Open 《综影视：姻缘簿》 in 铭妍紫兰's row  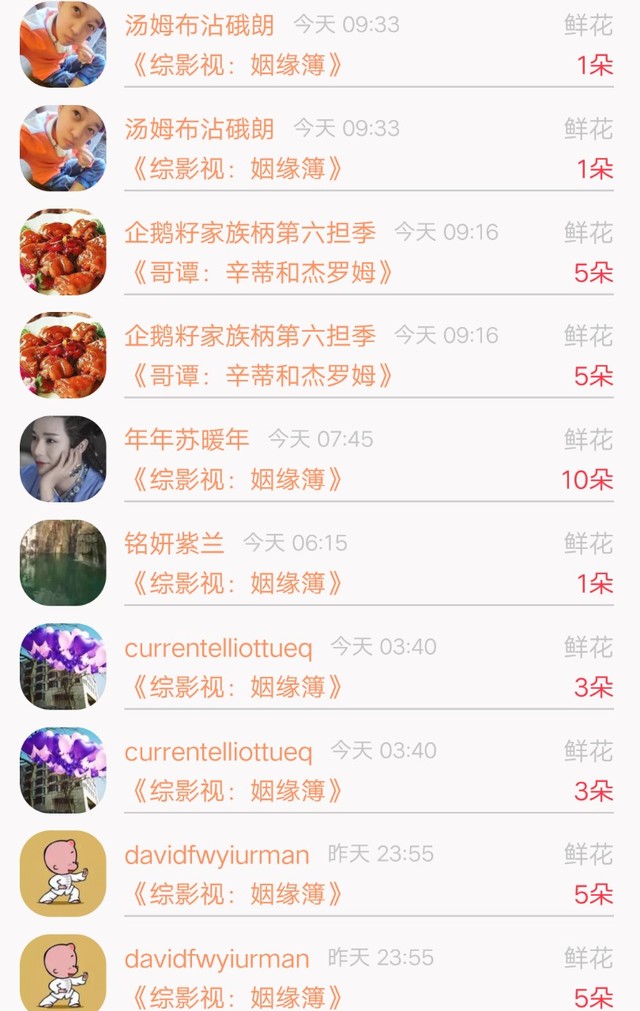click(x=236, y=584)
